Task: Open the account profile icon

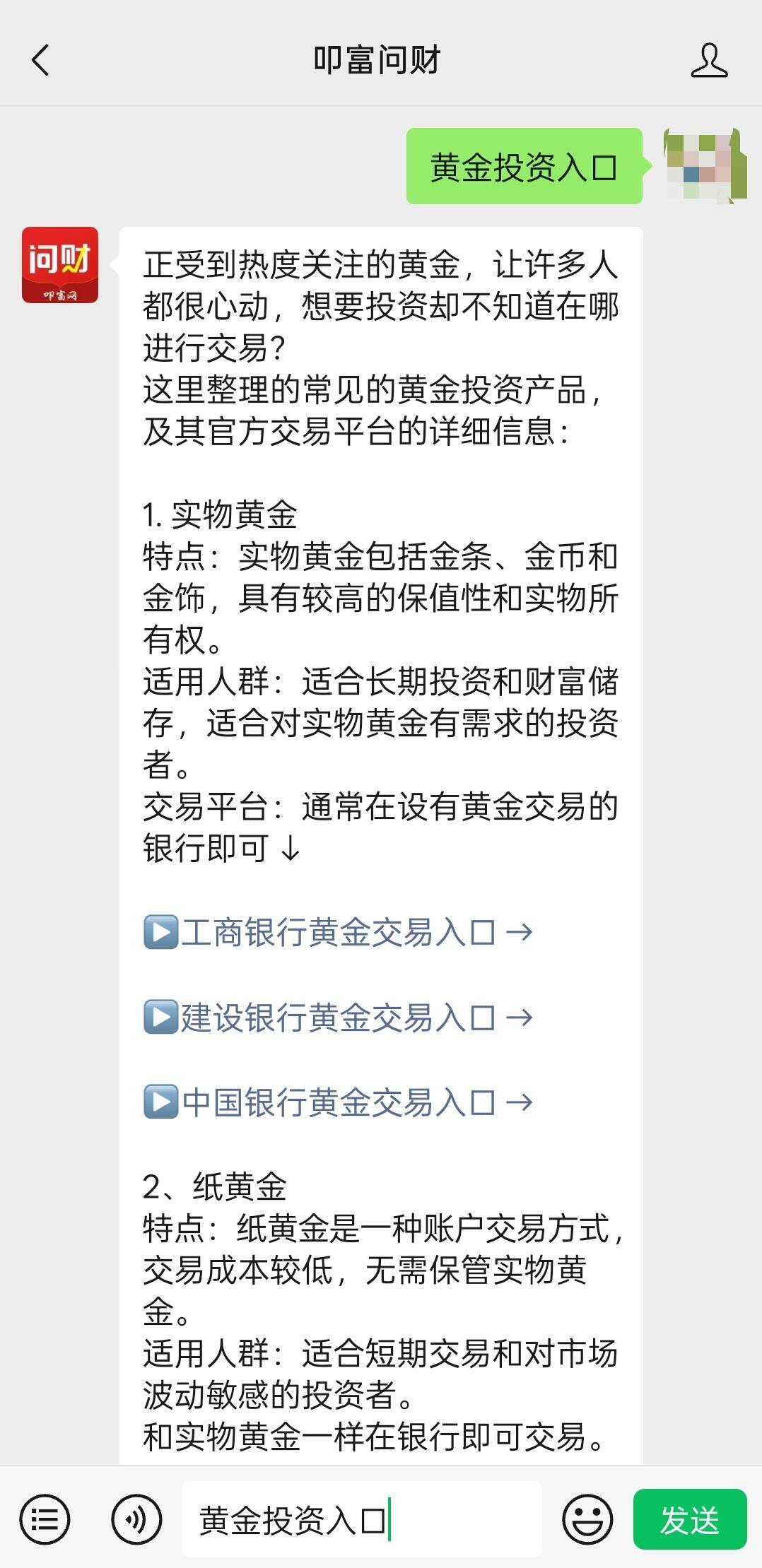Action: pyautogui.click(x=709, y=60)
